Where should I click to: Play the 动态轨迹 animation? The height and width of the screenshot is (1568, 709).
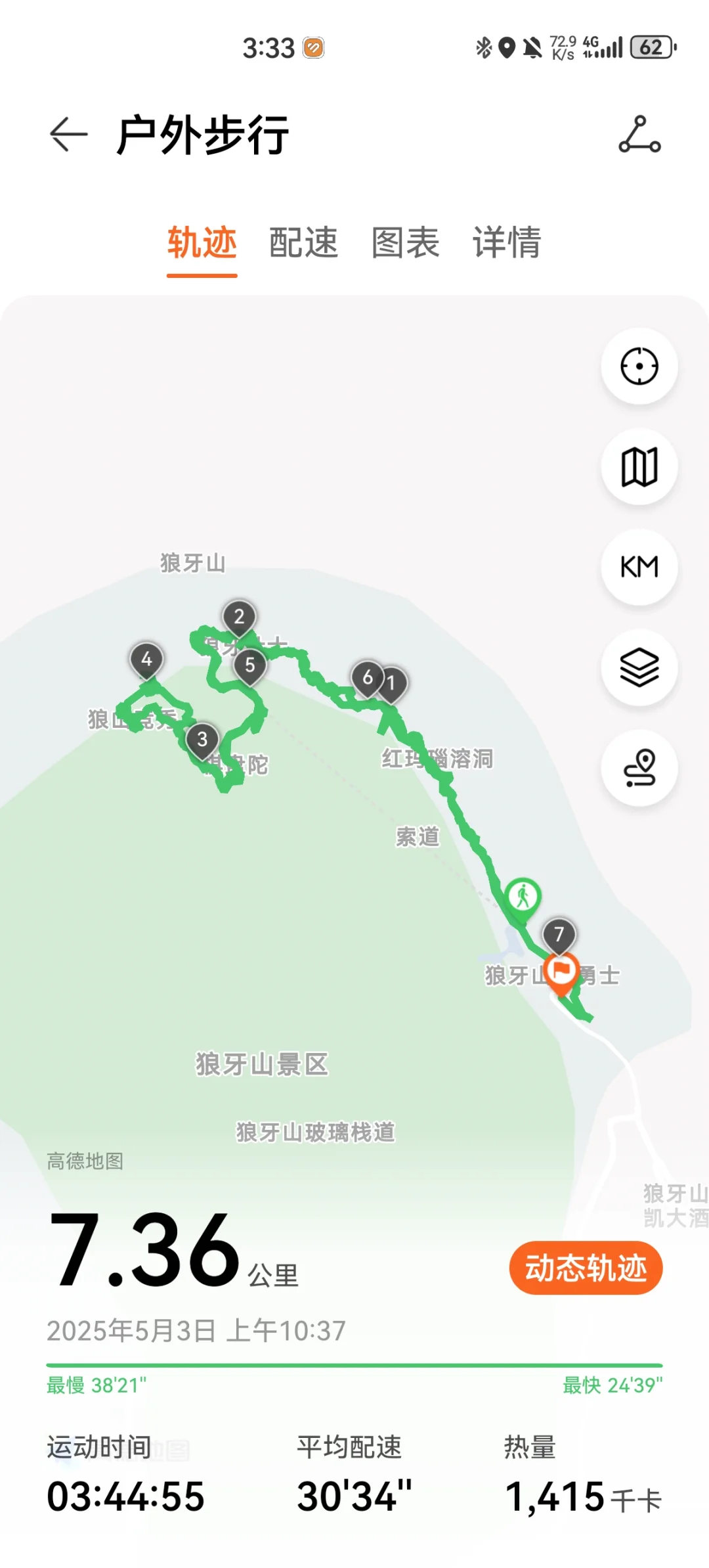pyautogui.click(x=586, y=1268)
